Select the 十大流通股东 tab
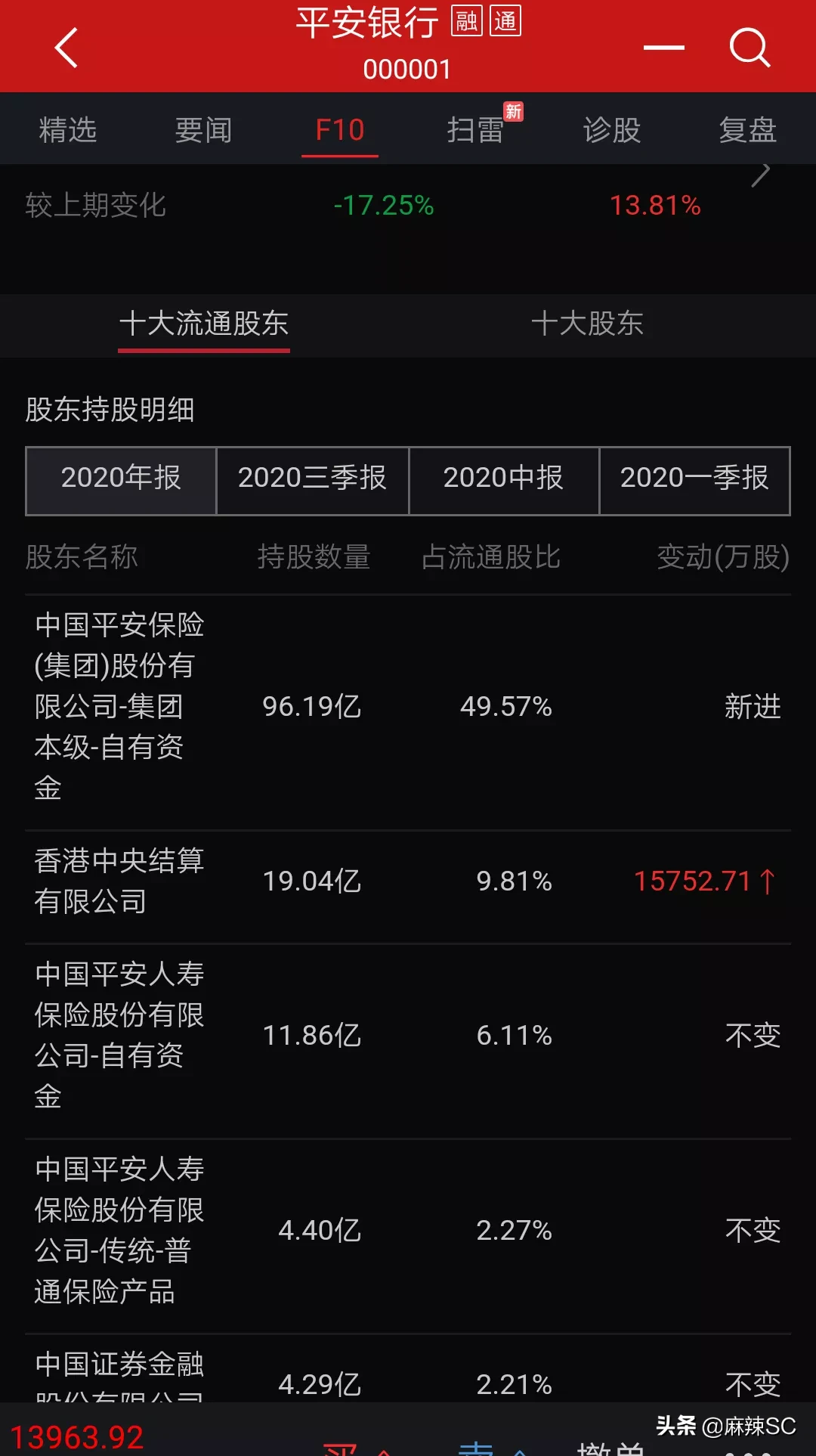 204,324
